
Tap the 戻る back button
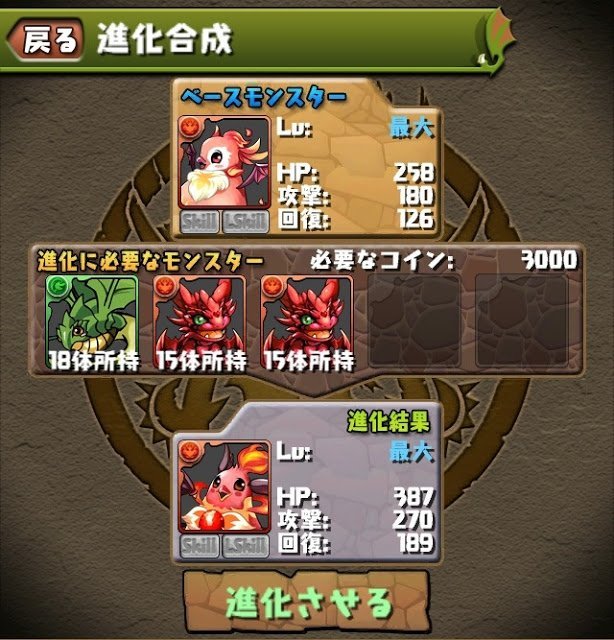(x=45, y=40)
